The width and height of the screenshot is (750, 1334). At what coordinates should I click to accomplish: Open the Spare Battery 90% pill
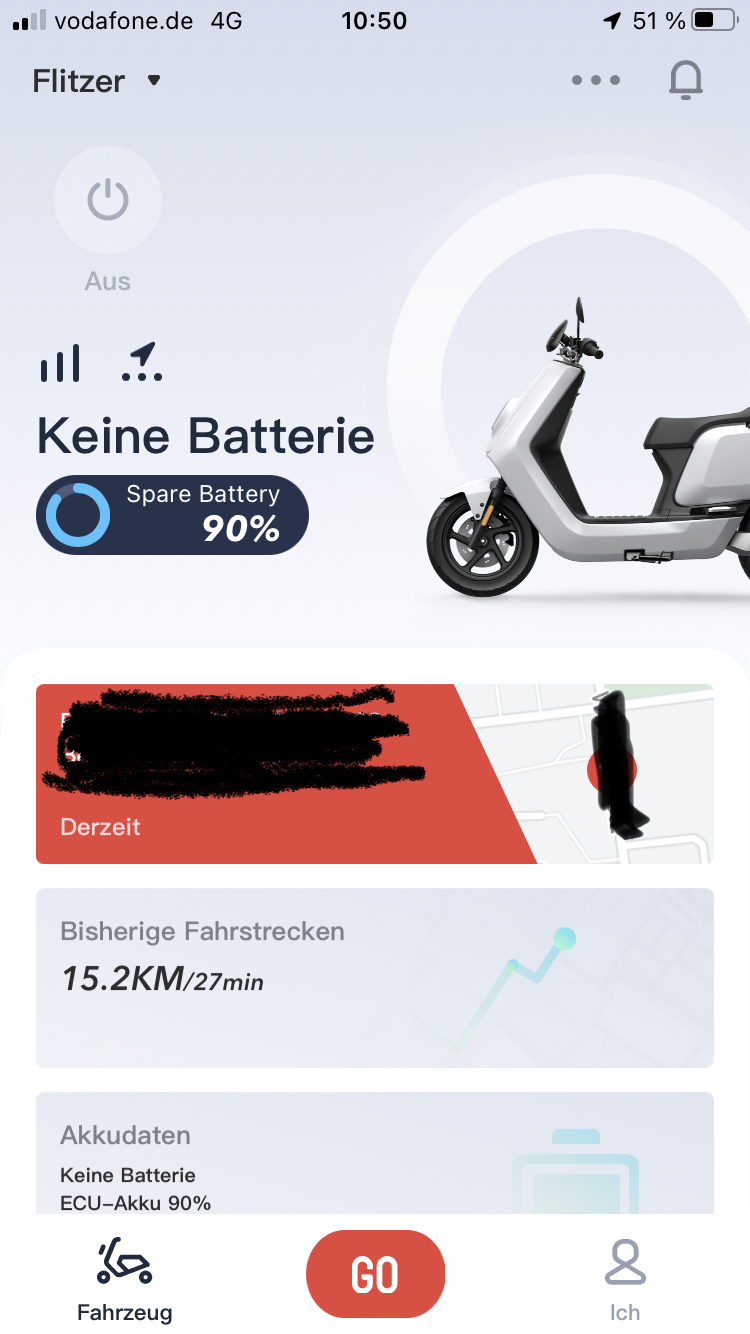172,513
